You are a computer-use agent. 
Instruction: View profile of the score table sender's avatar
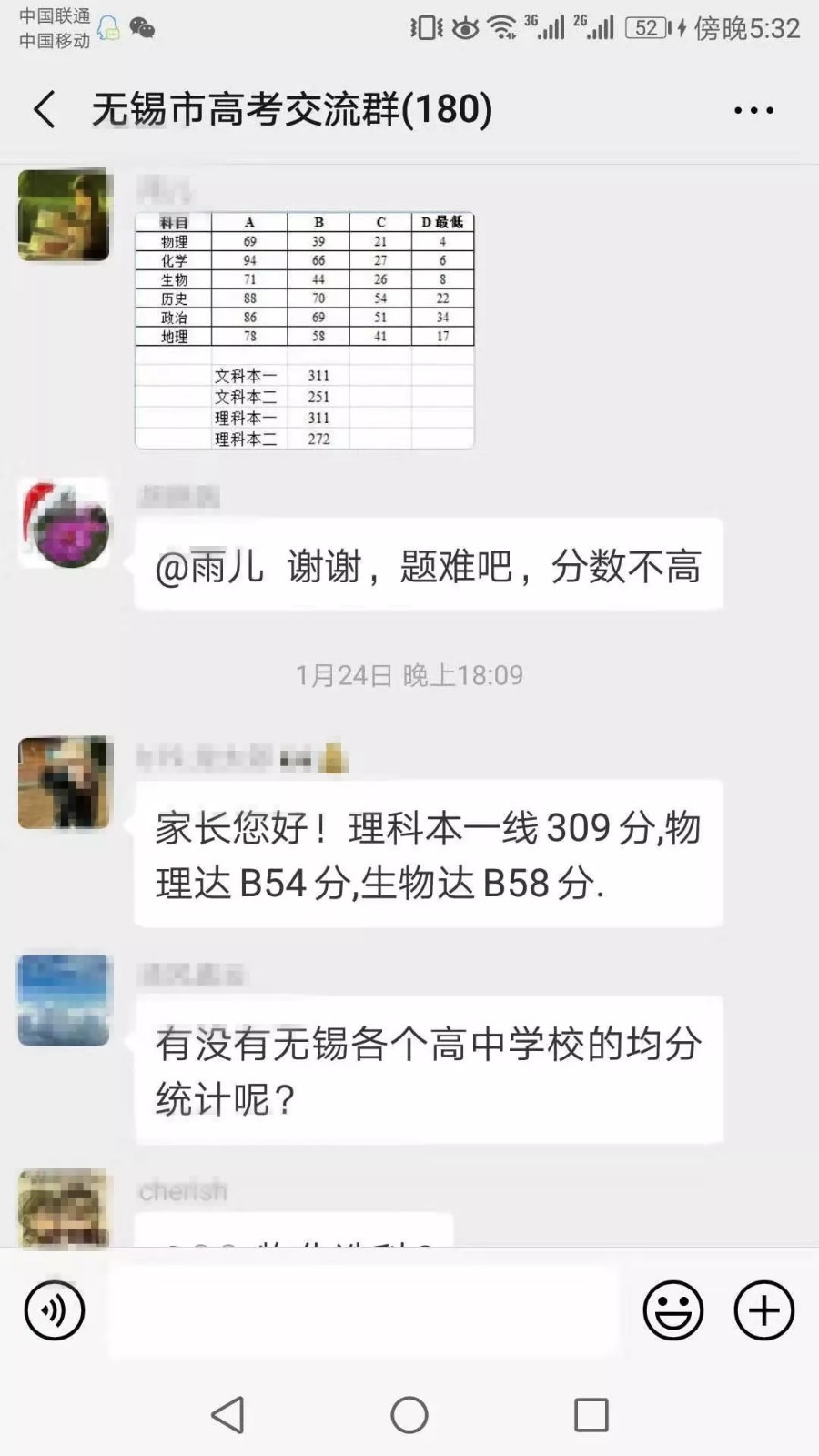tap(64, 215)
